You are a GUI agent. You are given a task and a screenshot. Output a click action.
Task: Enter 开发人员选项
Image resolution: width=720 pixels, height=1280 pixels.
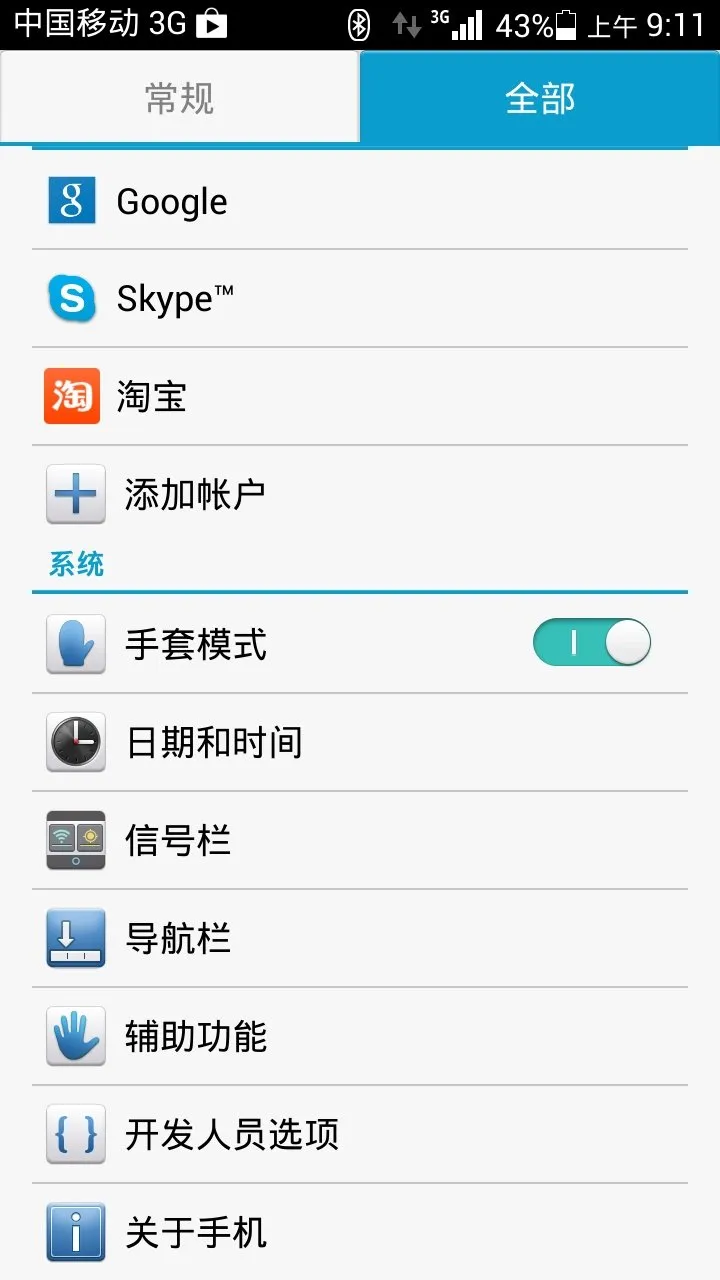[x=360, y=1135]
